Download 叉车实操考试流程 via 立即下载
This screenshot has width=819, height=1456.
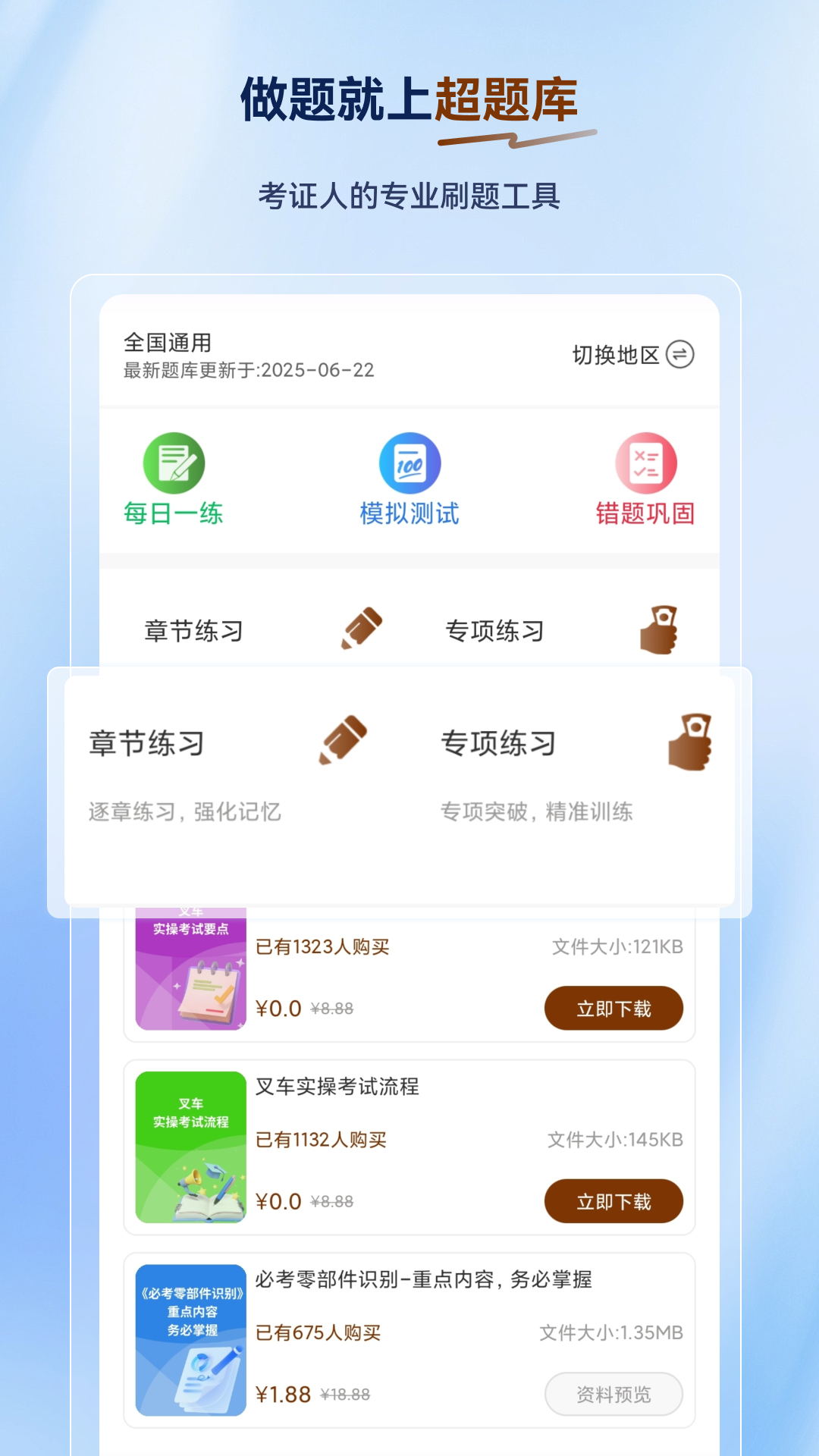(x=613, y=1201)
